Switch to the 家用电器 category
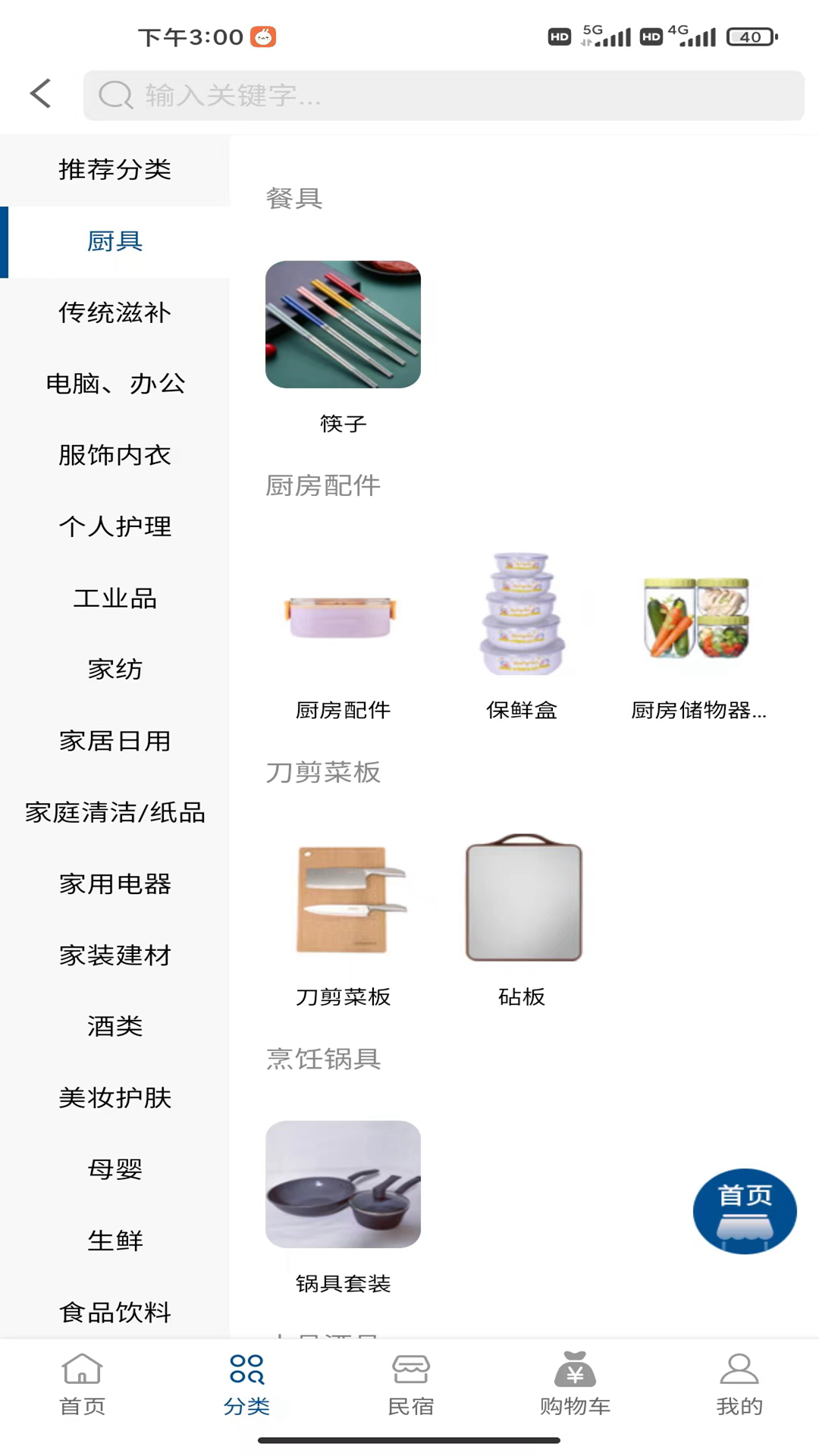819x1456 pixels. [x=115, y=883]
